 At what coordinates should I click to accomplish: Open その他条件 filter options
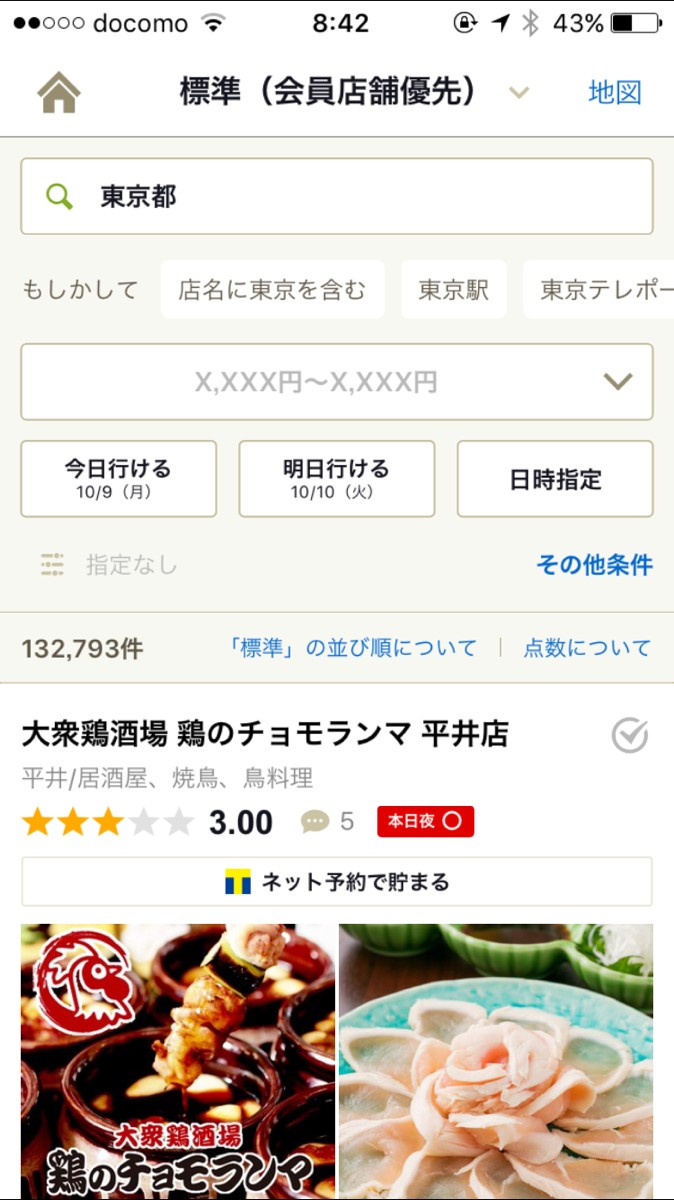594,565
